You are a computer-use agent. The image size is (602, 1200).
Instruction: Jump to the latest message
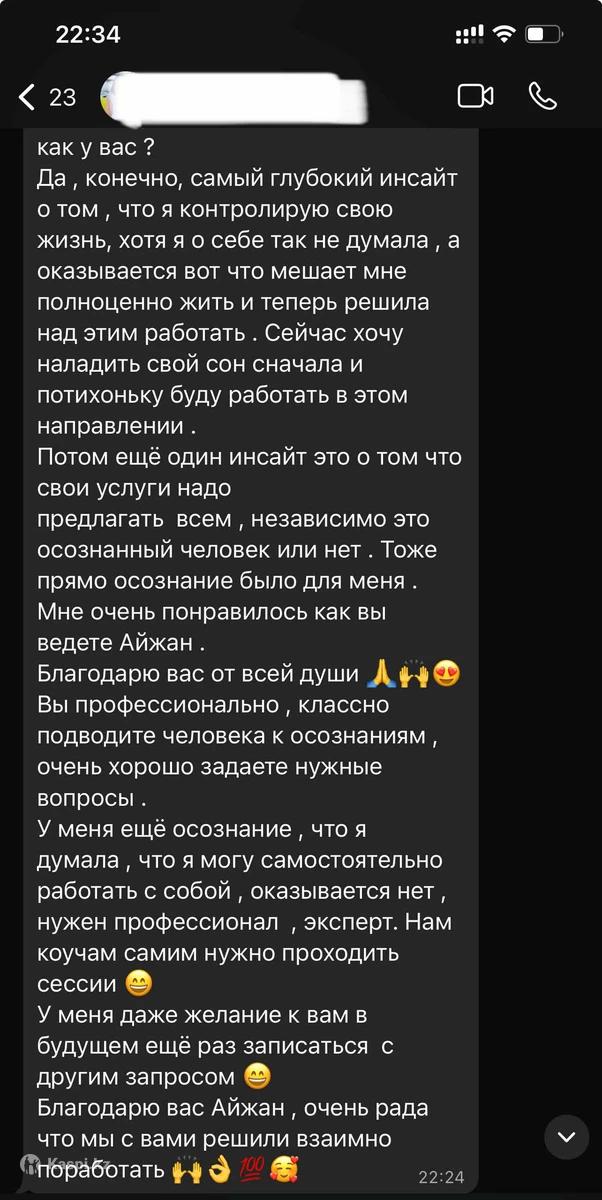tap(566, 1137)
